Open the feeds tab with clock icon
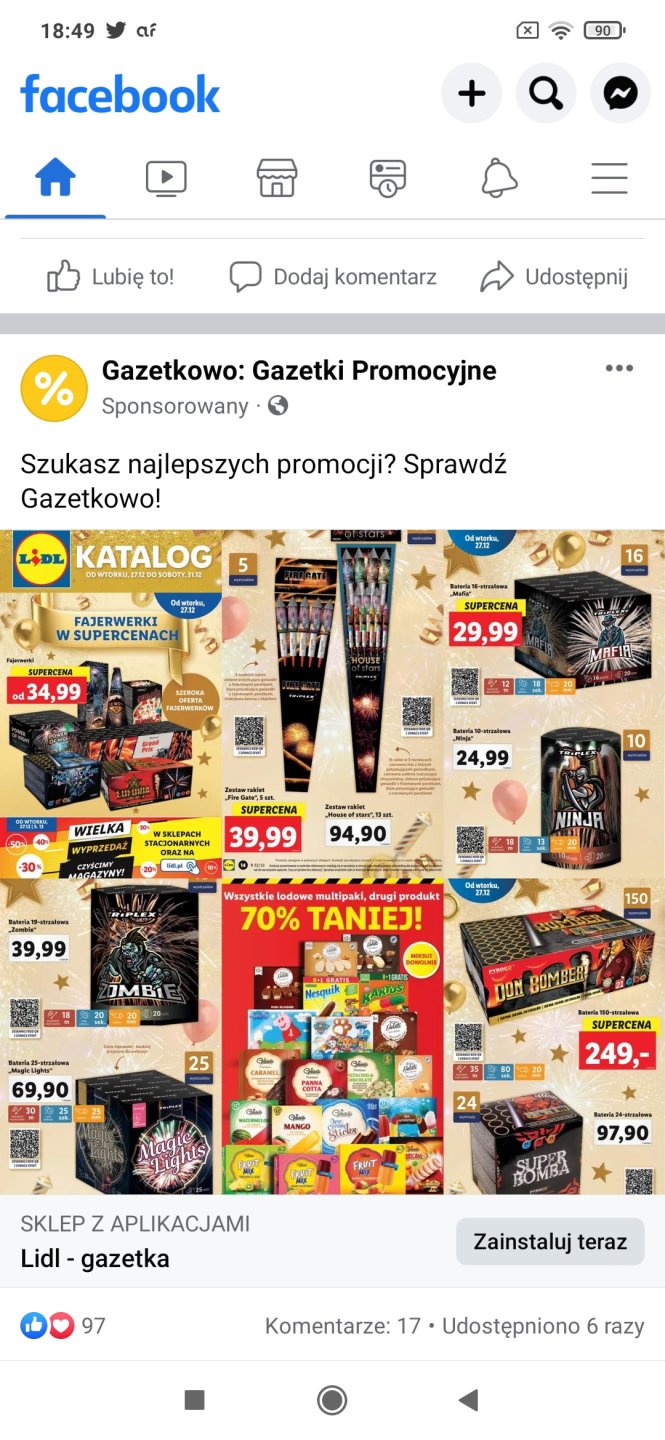665x1440 pixels. [x=388, y=179]
